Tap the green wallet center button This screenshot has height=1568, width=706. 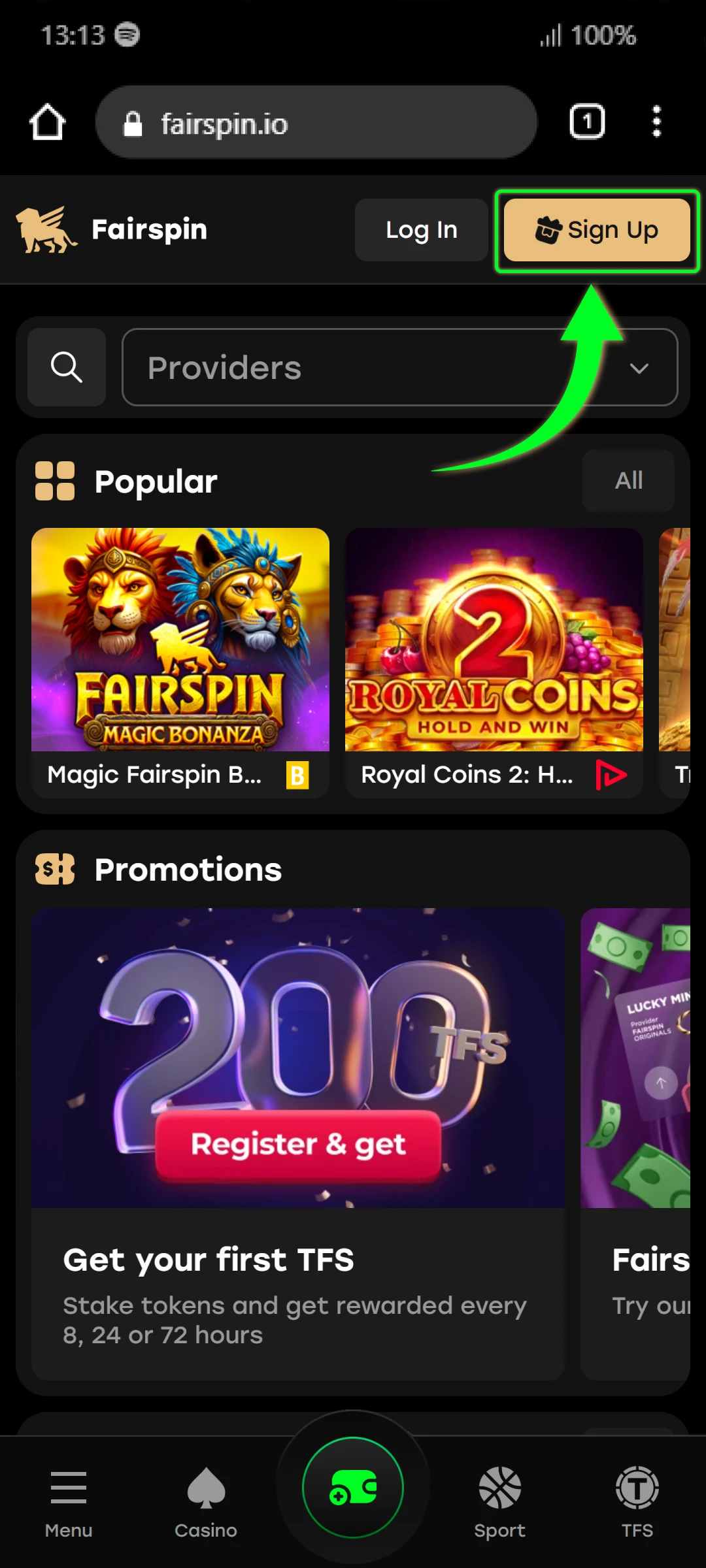353,1488
